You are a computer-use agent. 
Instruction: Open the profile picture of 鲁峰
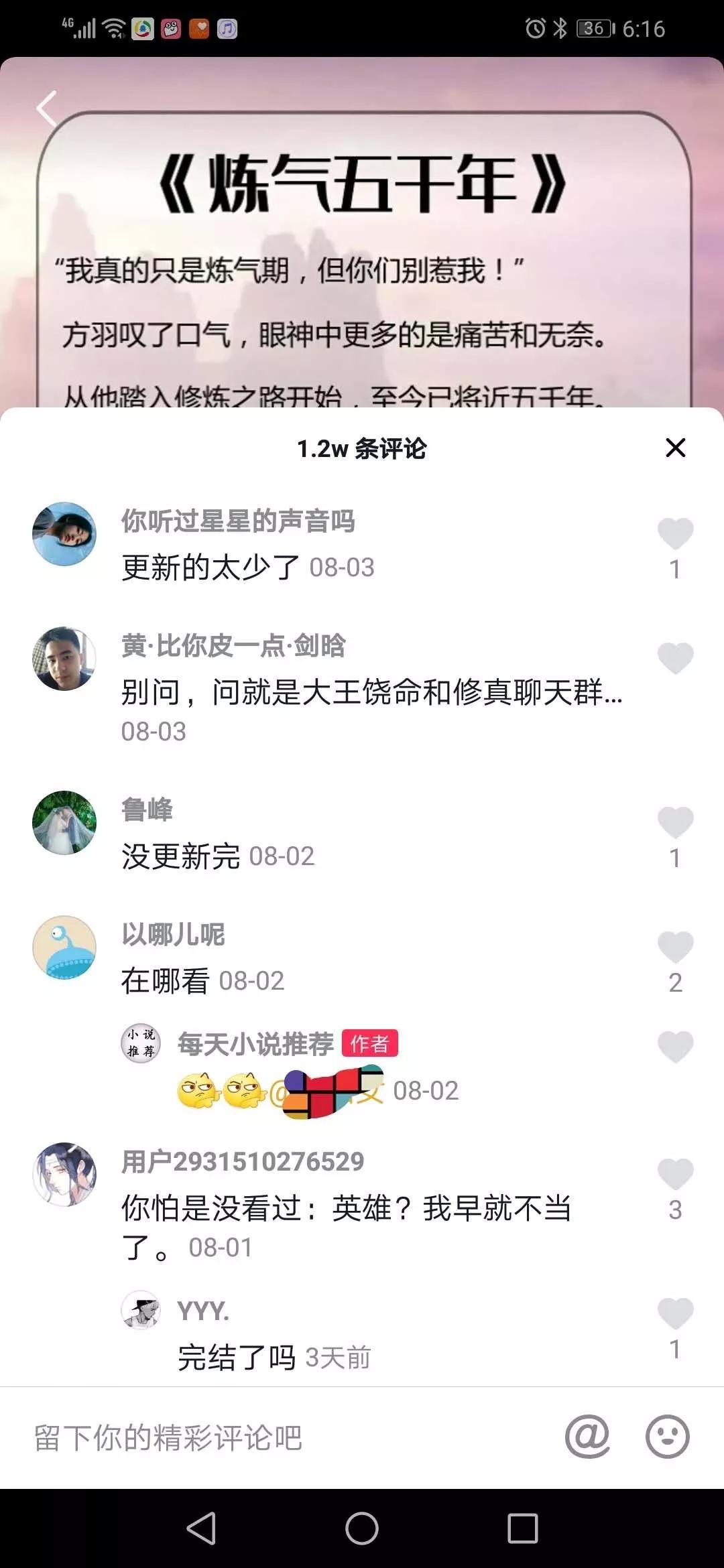pos(64,823)
